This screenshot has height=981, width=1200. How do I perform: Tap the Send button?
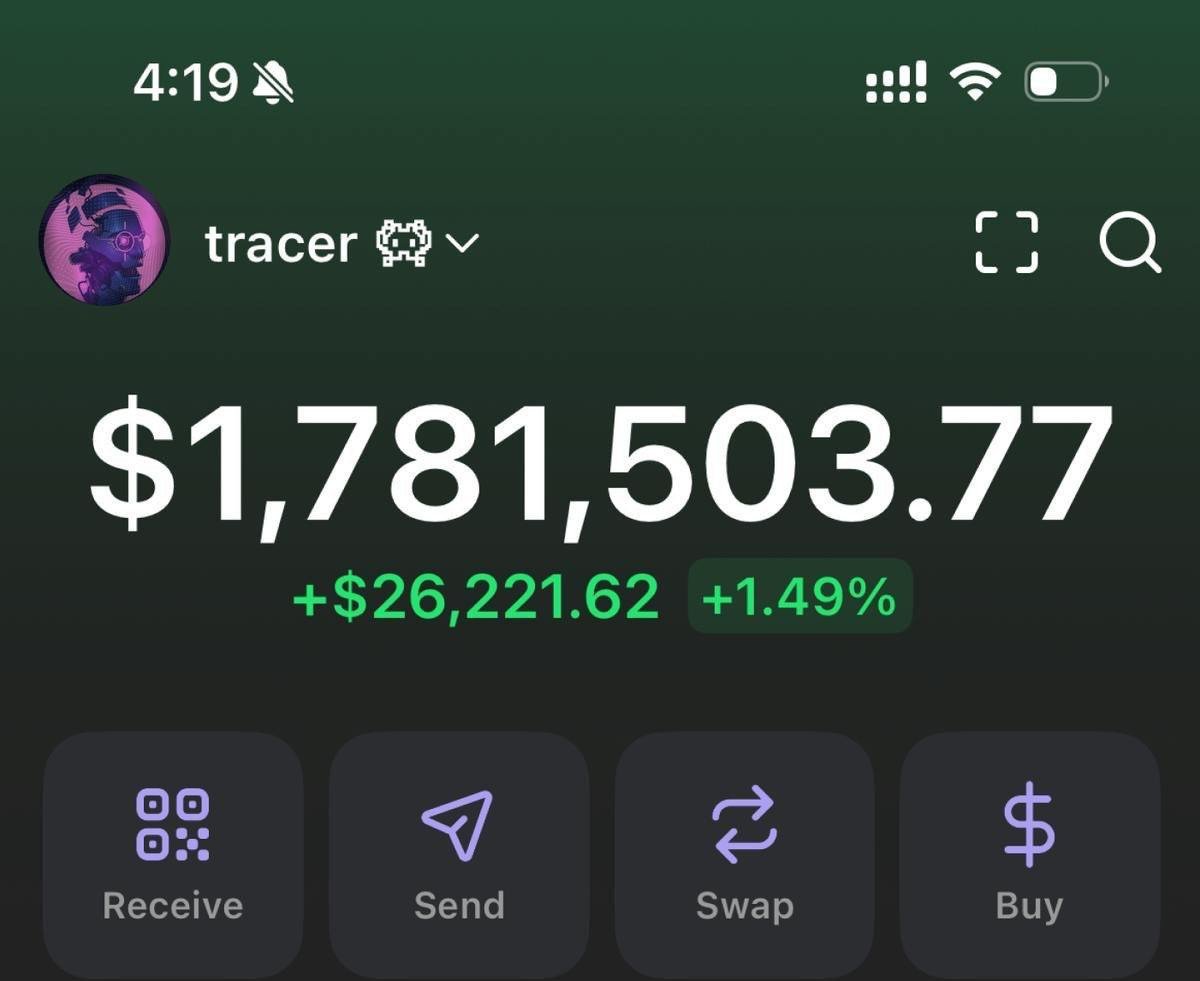coord(459,855)
